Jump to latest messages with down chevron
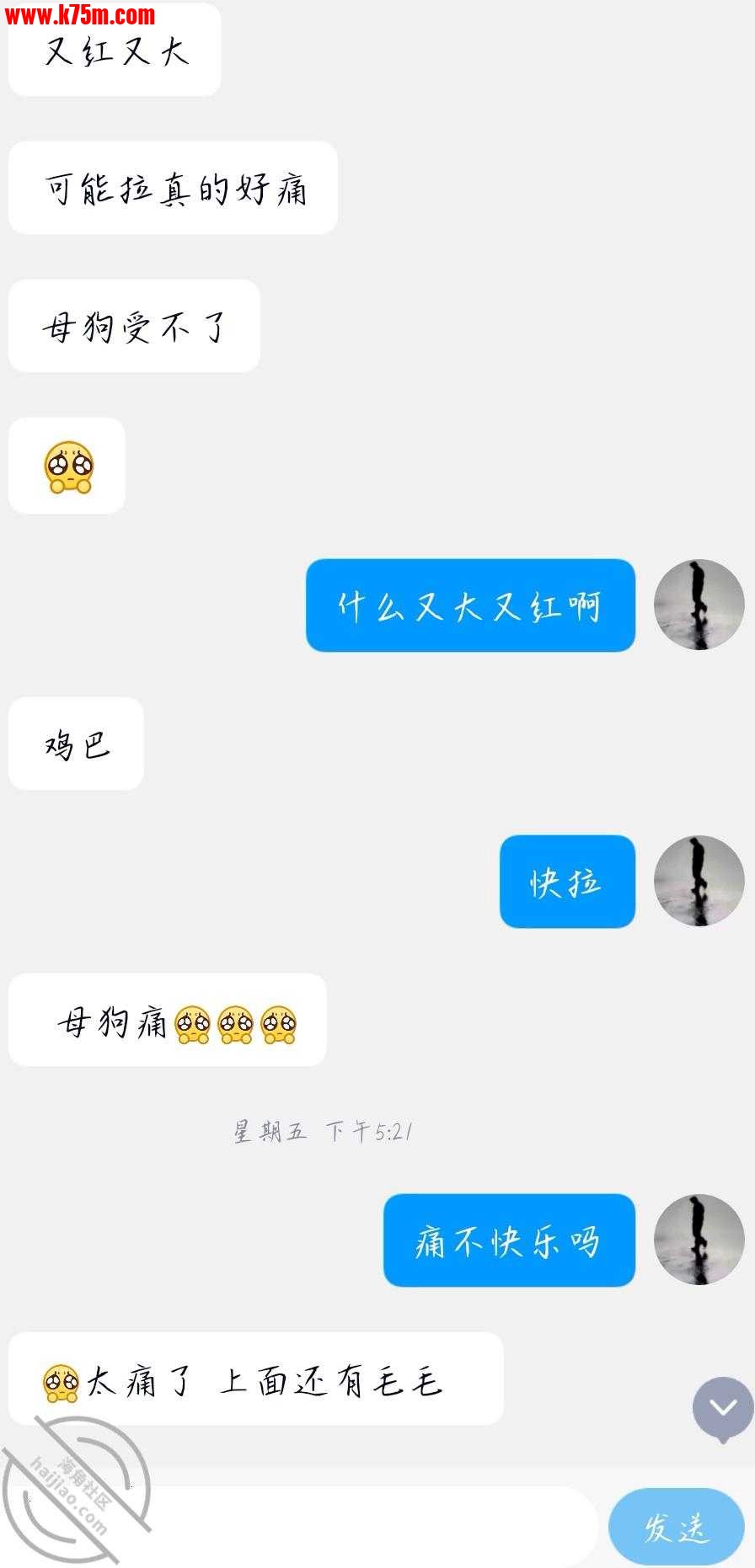This screenshot has width=755, height=1568. (723, 1408)
